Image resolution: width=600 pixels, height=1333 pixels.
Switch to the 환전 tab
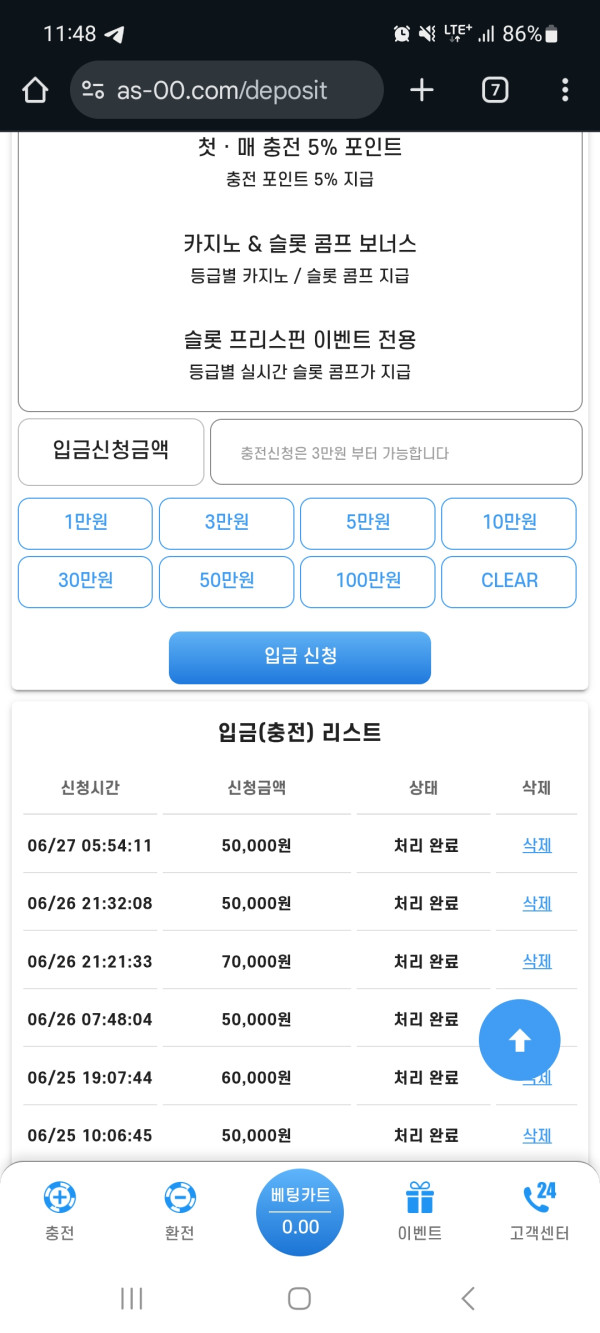click(x=179, y=1210)
